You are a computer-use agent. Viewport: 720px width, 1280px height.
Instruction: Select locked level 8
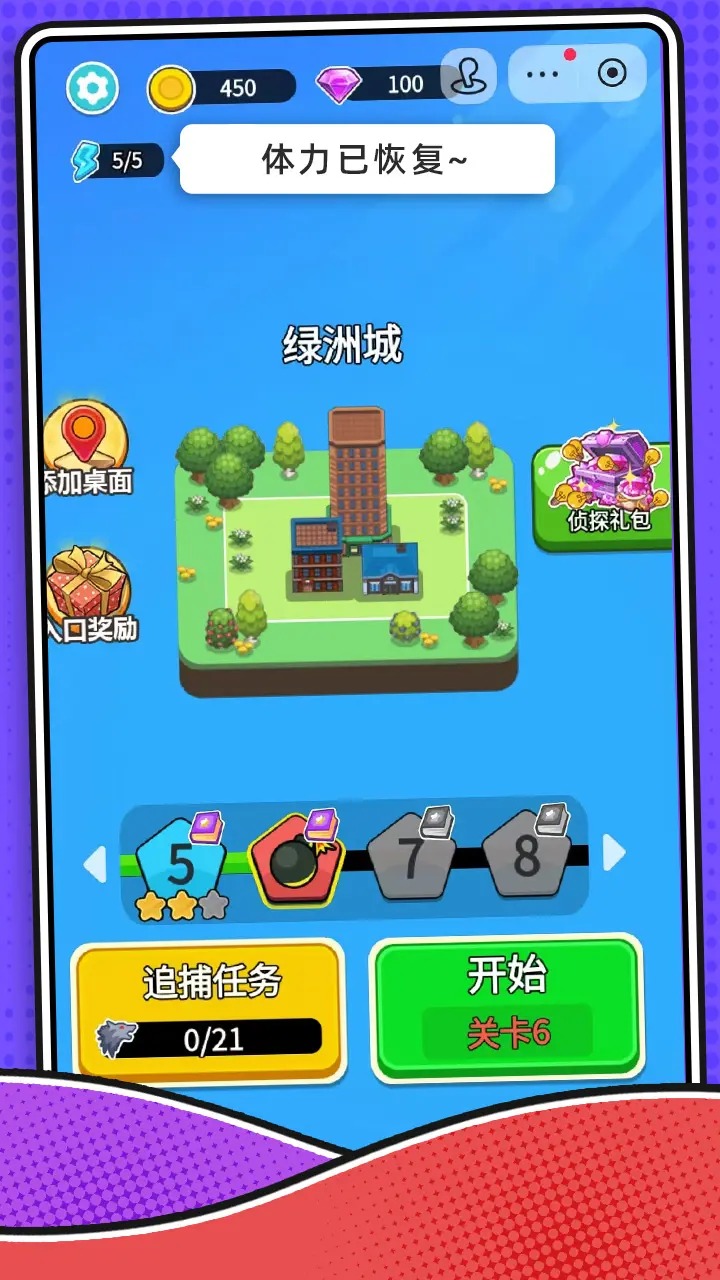tap(526, 856)
